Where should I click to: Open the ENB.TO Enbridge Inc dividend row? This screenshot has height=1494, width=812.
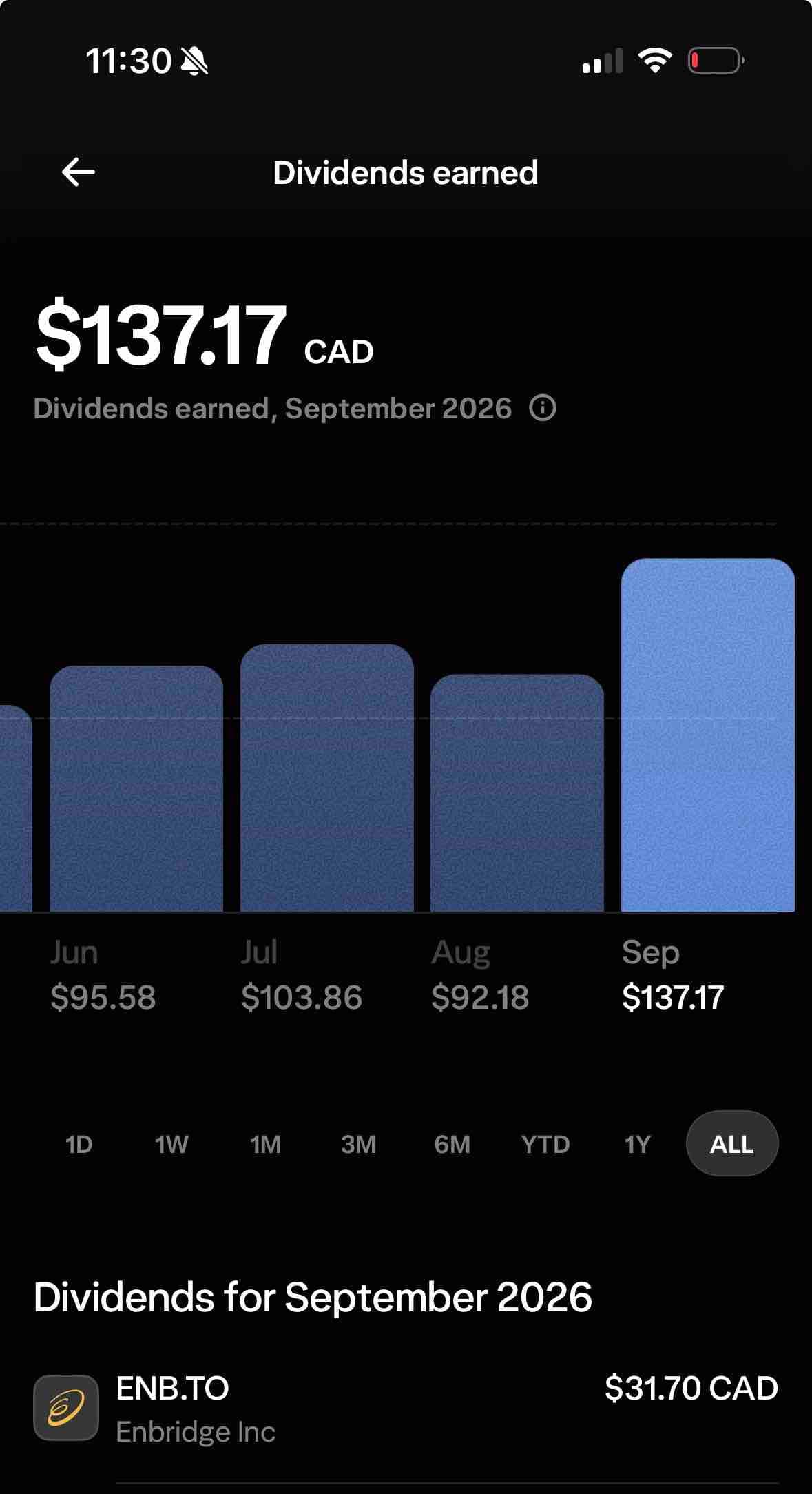406,1409
